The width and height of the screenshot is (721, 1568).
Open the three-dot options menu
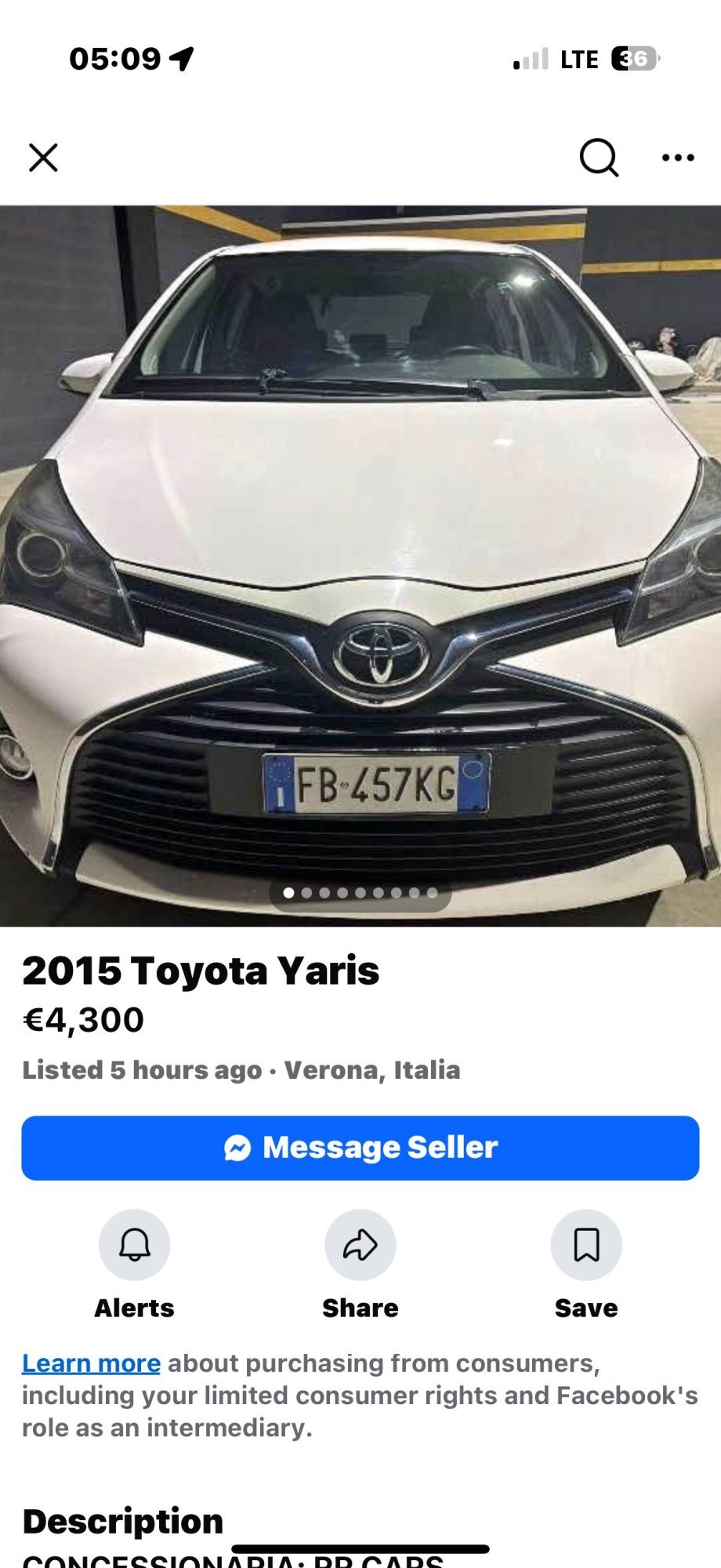pyautogui.click(x=676, y=158)
